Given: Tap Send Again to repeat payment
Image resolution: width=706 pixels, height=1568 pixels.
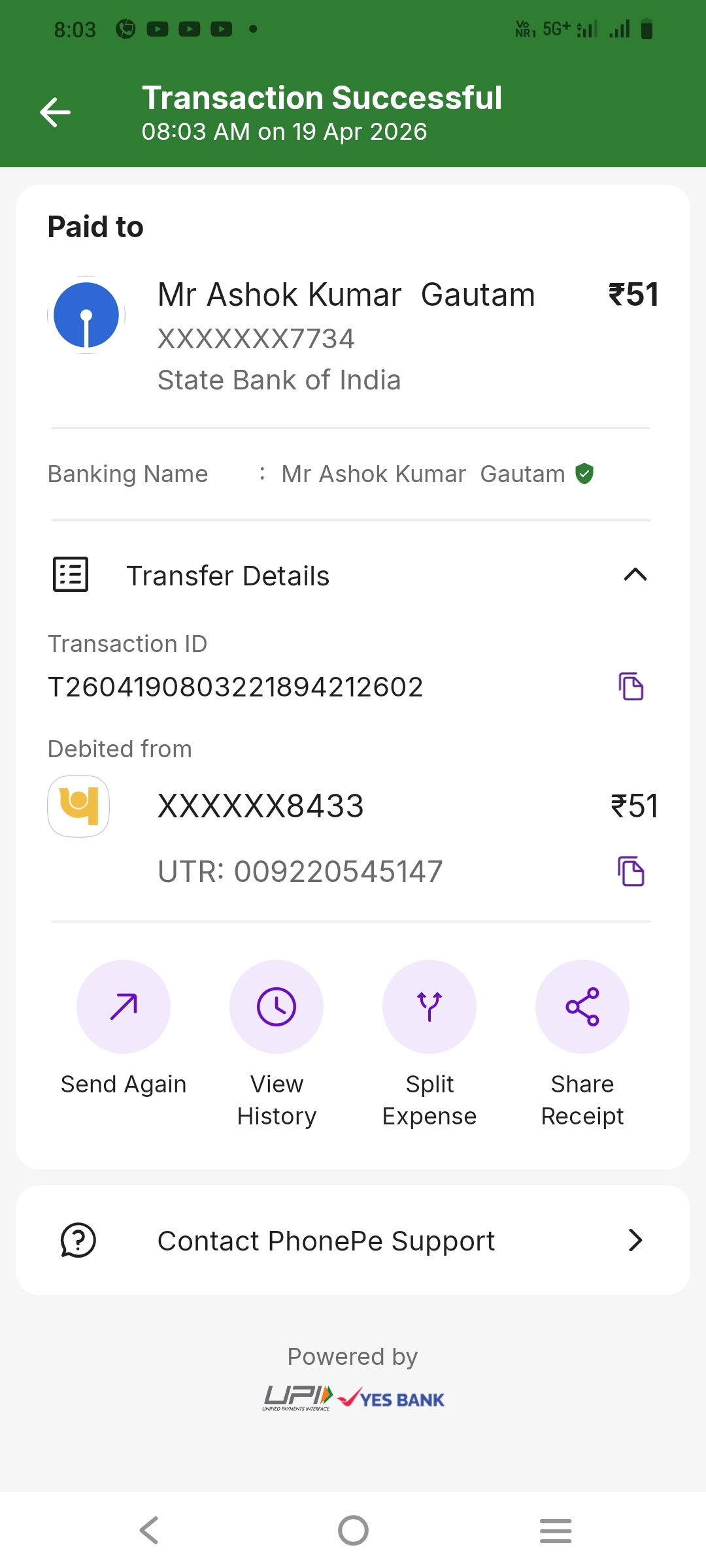Looking at the screenshot, I should coord(124,1007).
